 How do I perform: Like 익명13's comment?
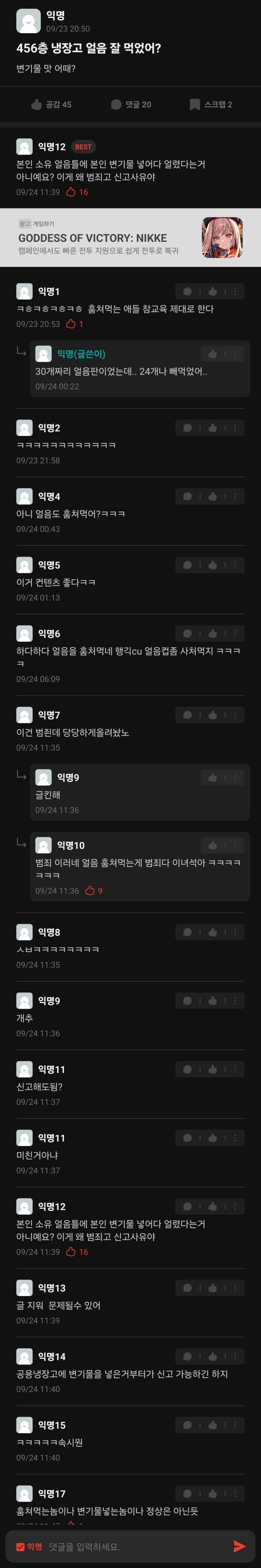point(212,1287)
